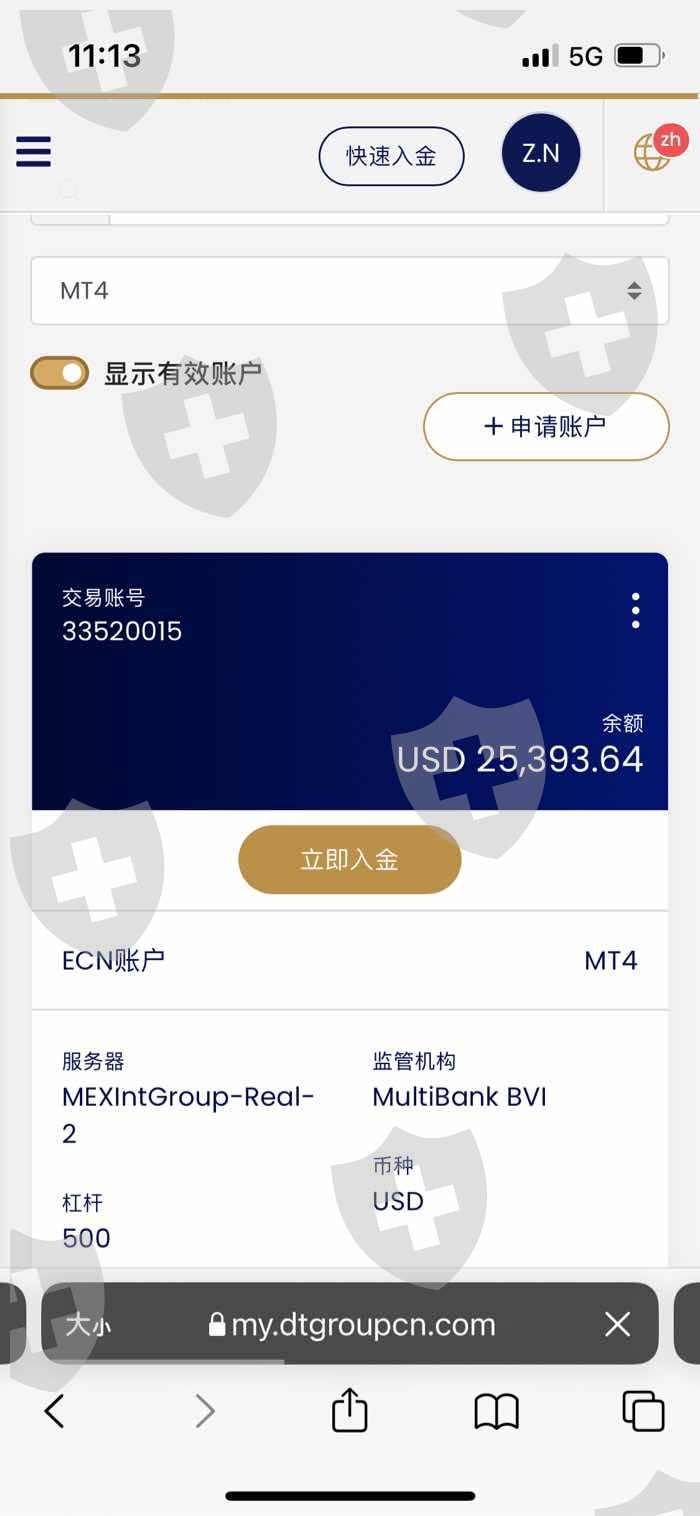Viewport: 700px width, 1516px height.
Task: Share this page from the Safari toolbar
Action: click(x=349, y=1412)
